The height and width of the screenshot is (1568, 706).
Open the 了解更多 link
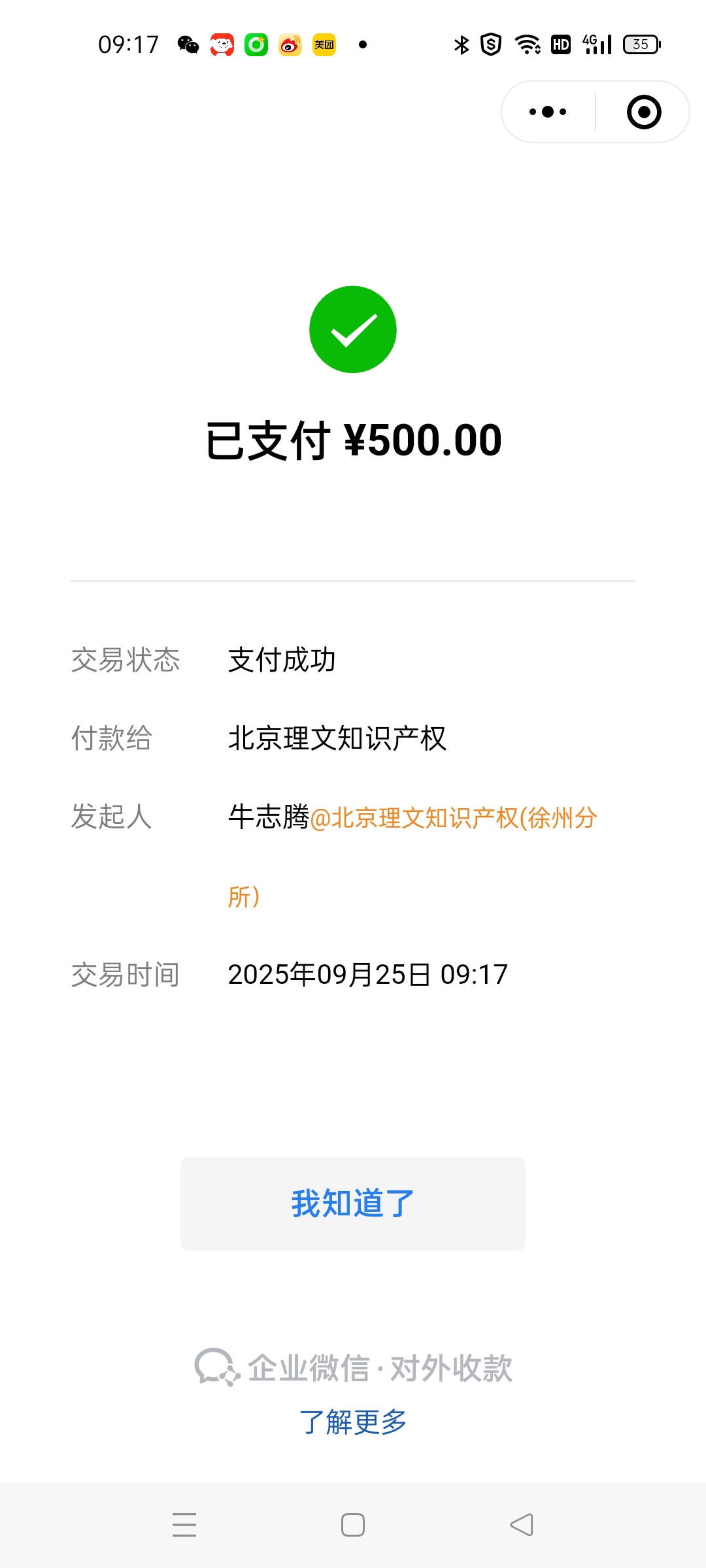click(353, 1422)
